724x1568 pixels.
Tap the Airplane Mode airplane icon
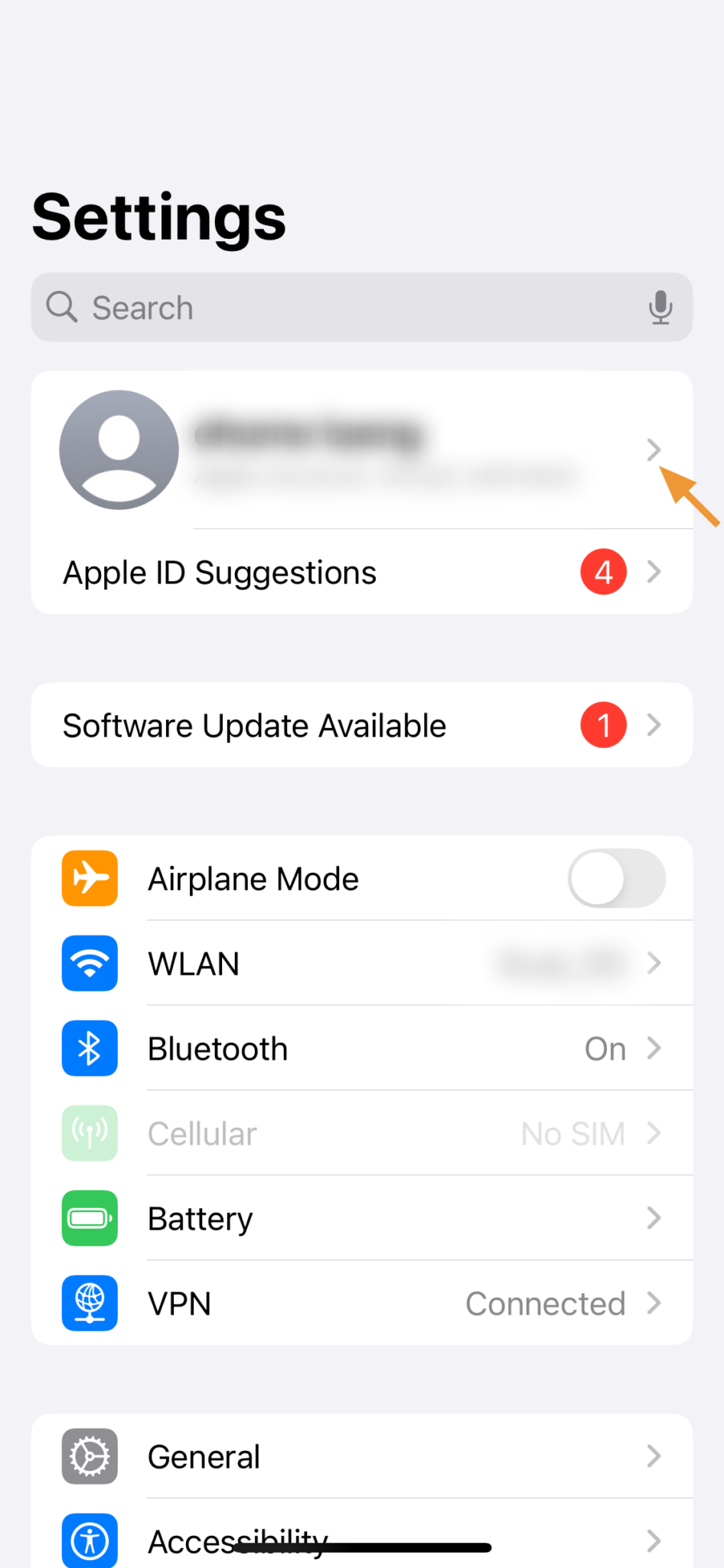click(90, 878)
